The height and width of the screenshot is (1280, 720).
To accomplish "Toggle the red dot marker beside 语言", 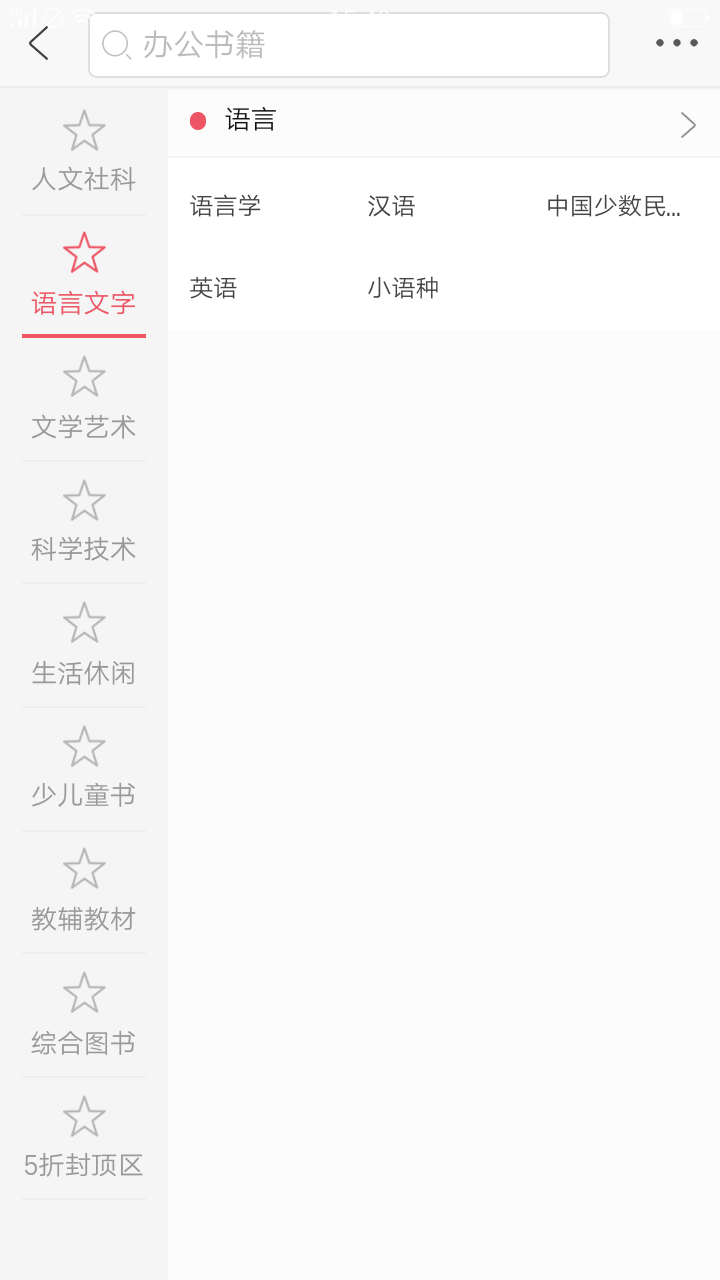I will (198, 120).
